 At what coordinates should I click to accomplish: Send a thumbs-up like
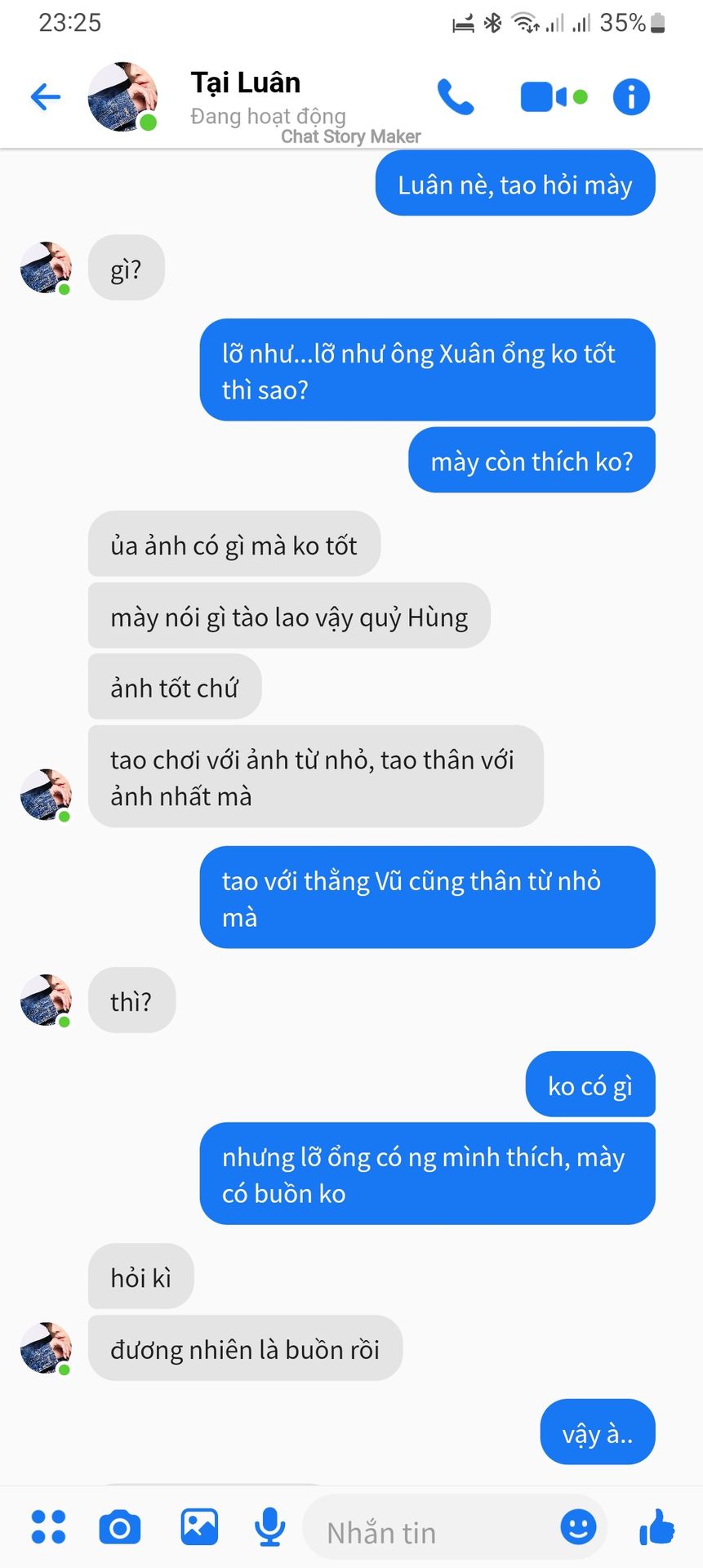(656, 1526)
